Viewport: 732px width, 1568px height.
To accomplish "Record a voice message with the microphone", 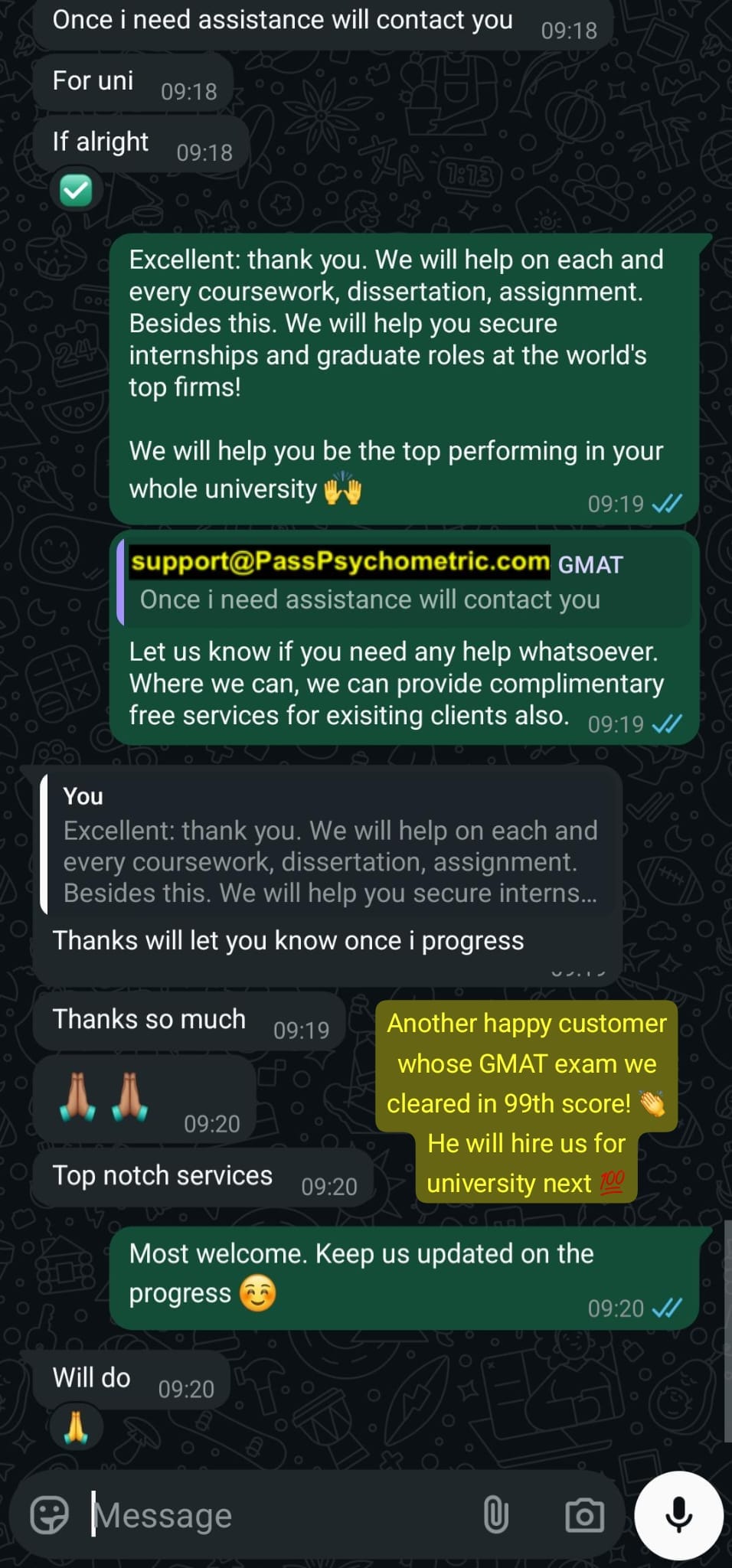I will tap(678, 1514).
